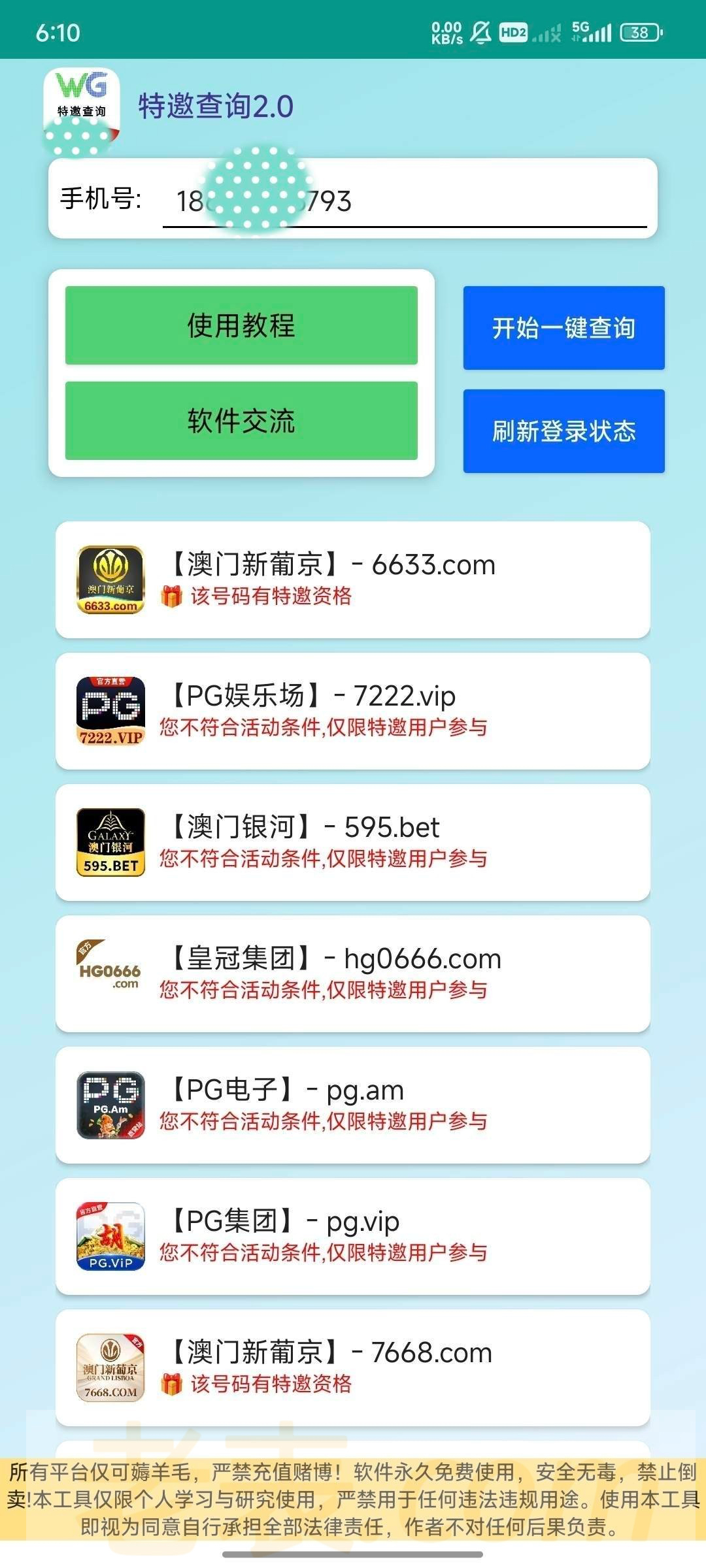Open 软件交流 discussion group
706x1568 pixels.
click(241, 421)
